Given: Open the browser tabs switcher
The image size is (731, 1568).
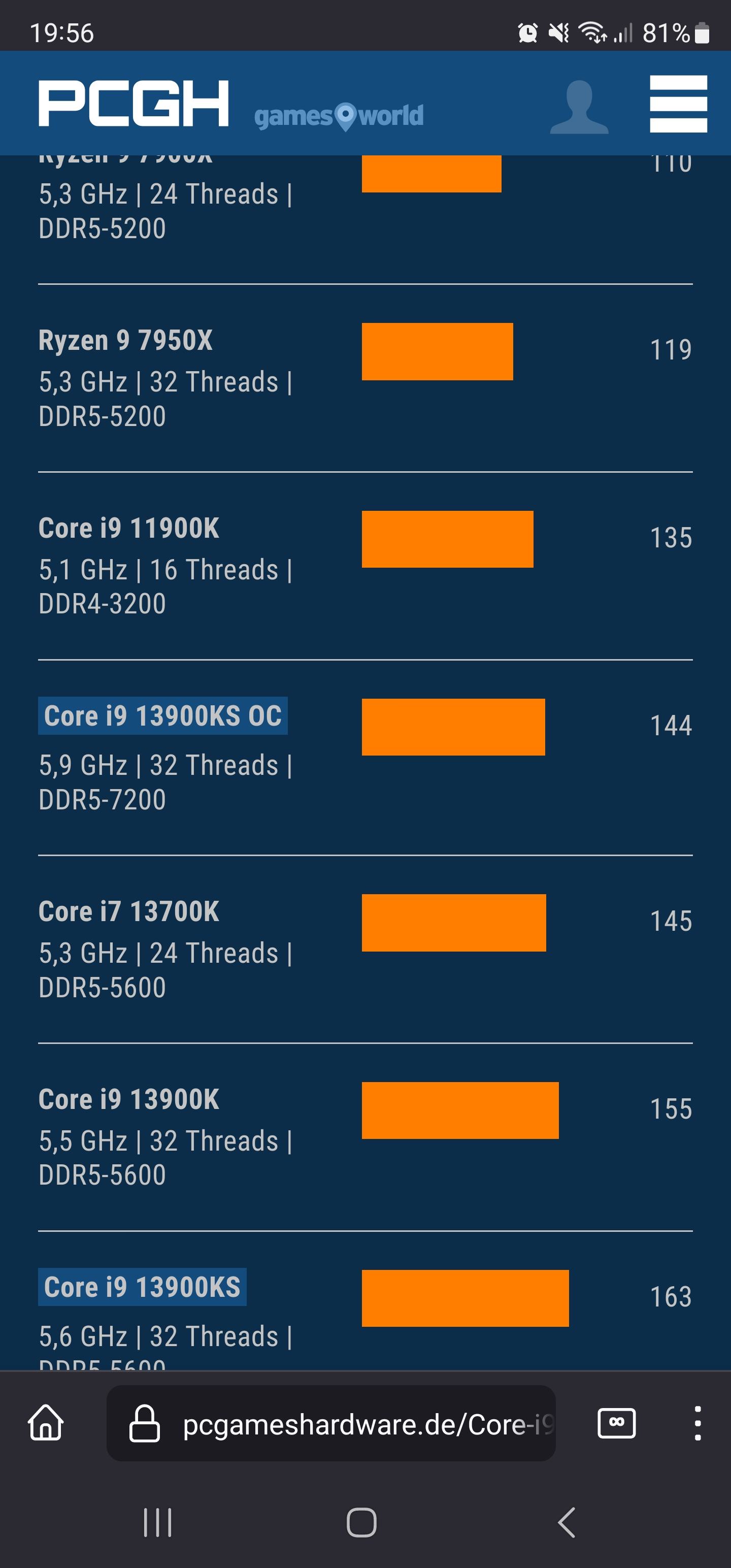Looking at the screenshot, I should point(617,1423).
